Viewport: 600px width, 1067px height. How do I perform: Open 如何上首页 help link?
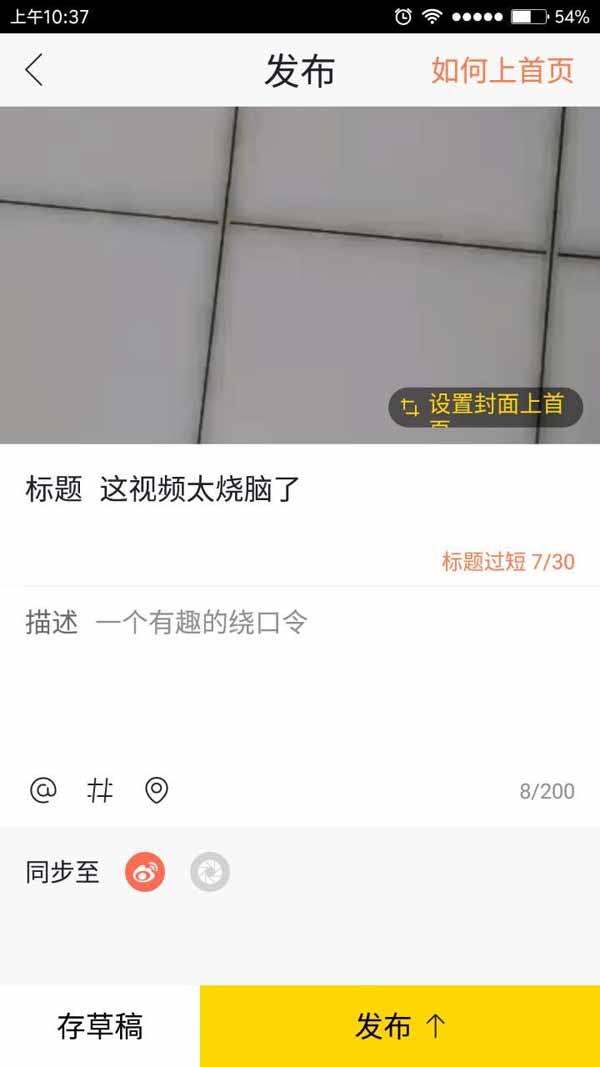tap(502, 70)
